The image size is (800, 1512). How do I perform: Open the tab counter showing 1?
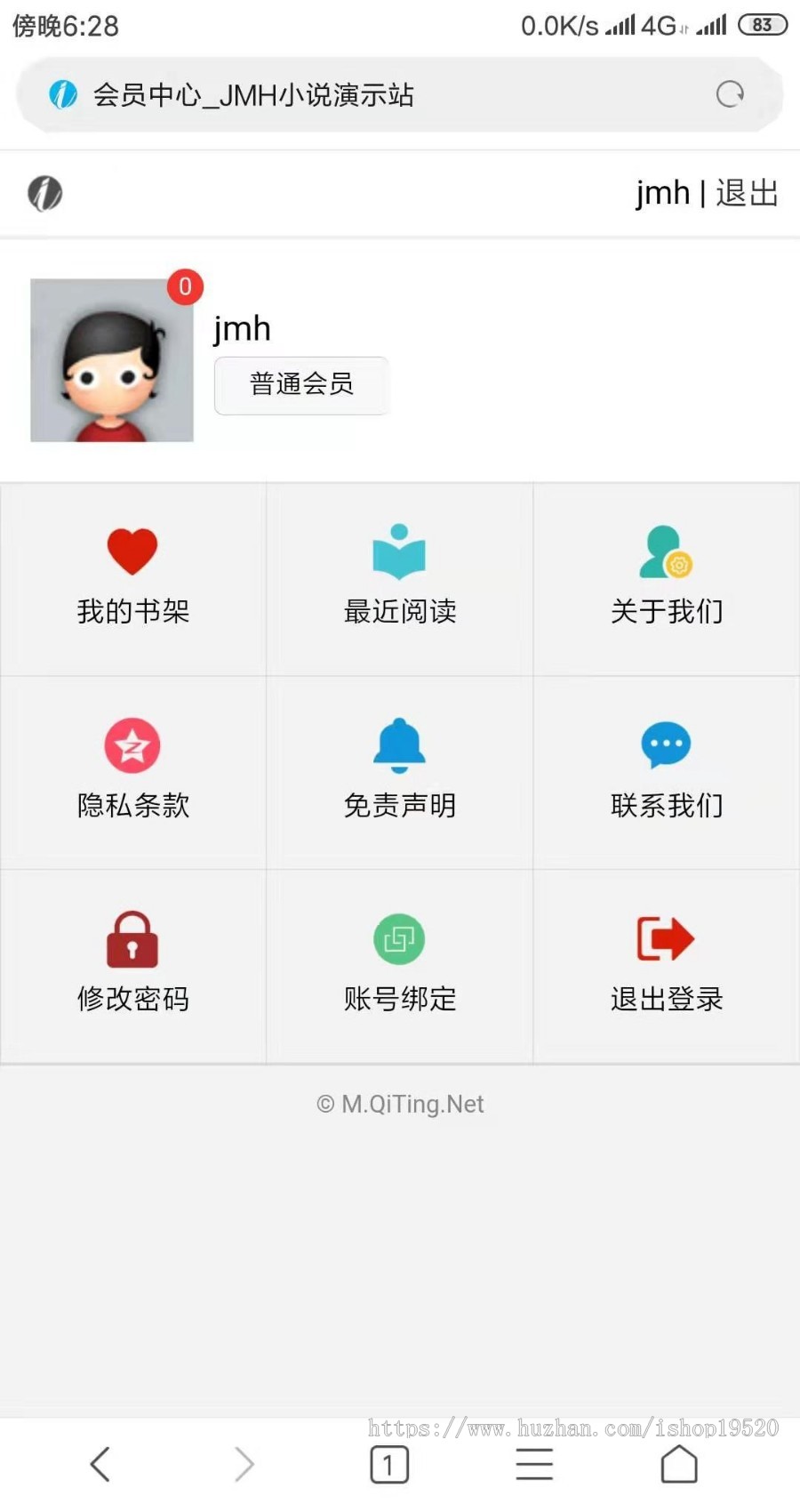(388, 1463)
